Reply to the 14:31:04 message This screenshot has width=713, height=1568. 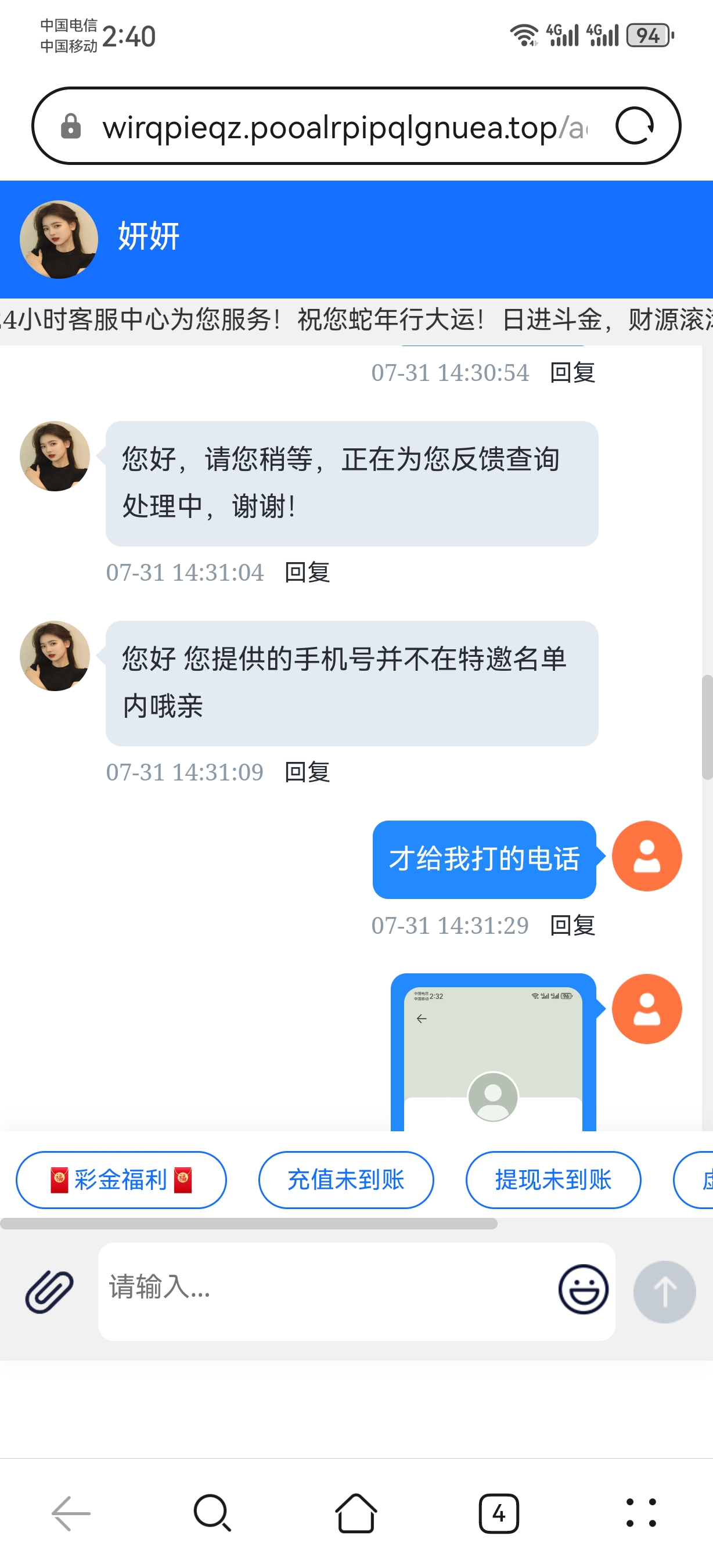click(307, 573)
